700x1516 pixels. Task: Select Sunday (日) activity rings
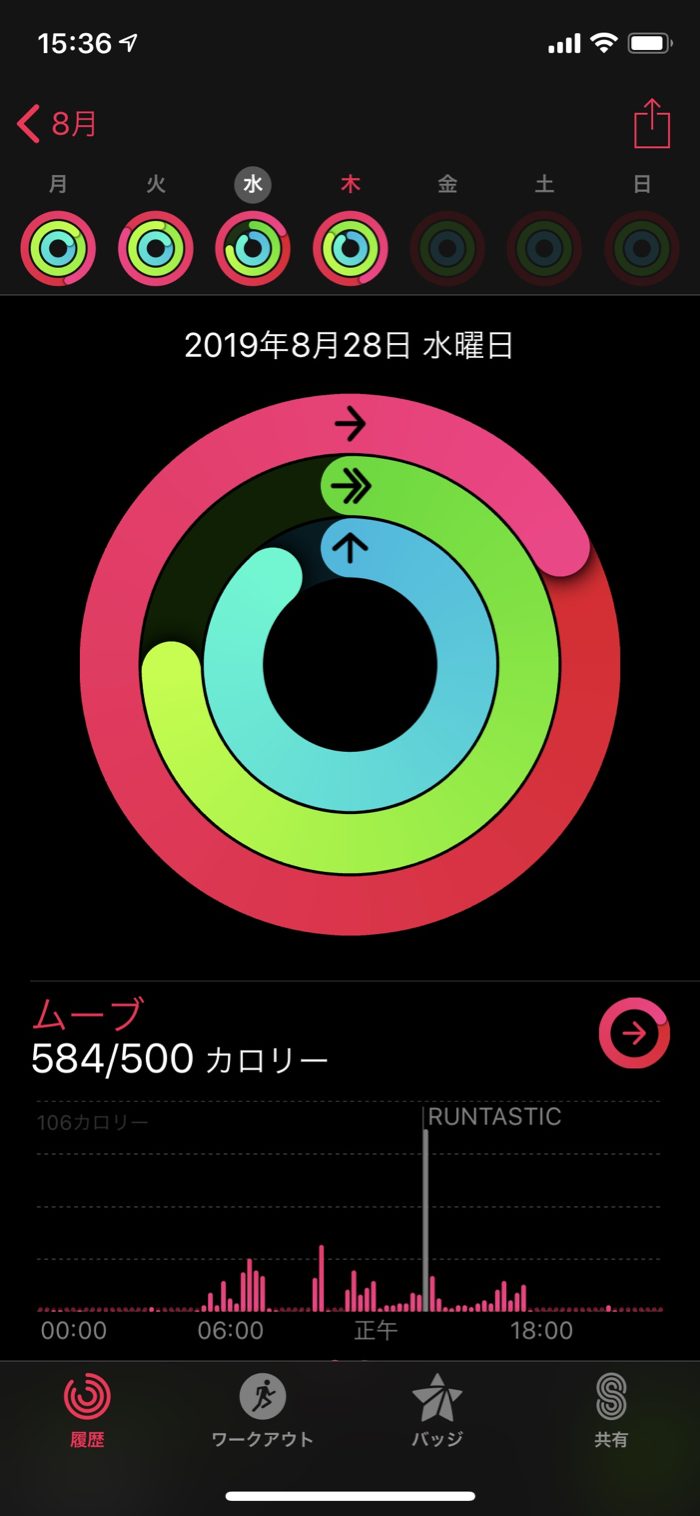[x=642, y=248]
